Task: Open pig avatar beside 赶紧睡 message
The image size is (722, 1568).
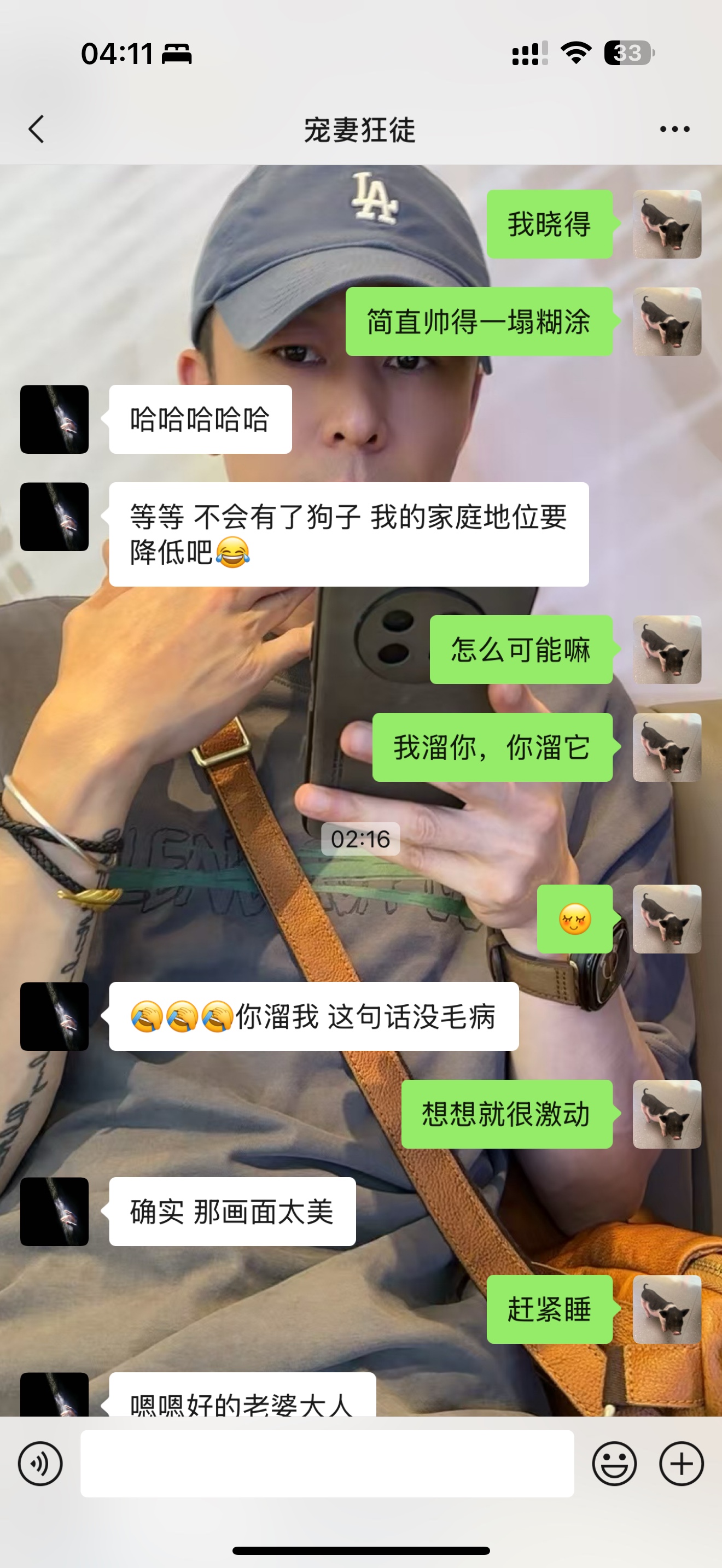Action: [667, 1309]
